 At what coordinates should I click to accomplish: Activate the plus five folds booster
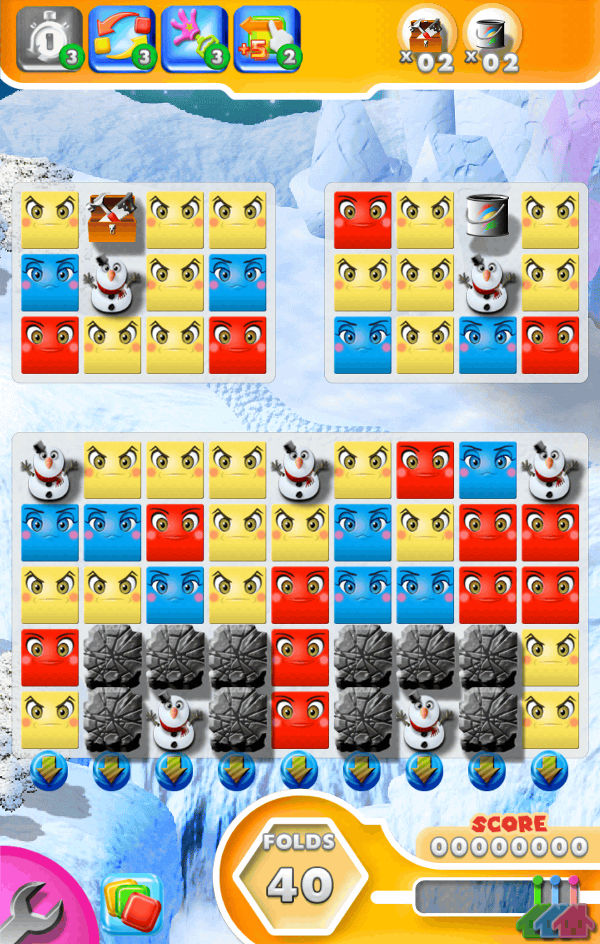(x=265, y=38)
